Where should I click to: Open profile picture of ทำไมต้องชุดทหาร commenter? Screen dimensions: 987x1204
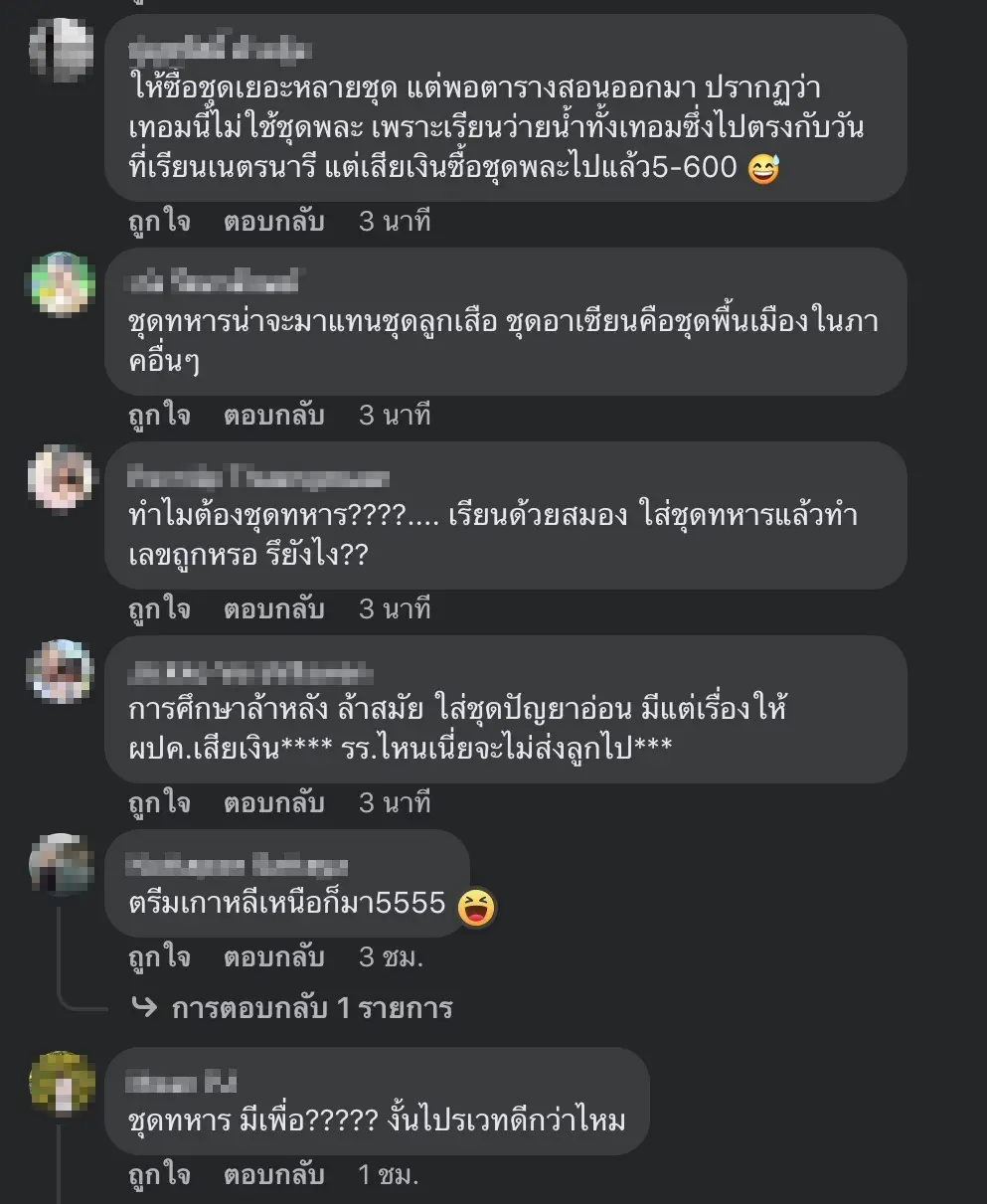pyautogui.click(x=62, y=478)
